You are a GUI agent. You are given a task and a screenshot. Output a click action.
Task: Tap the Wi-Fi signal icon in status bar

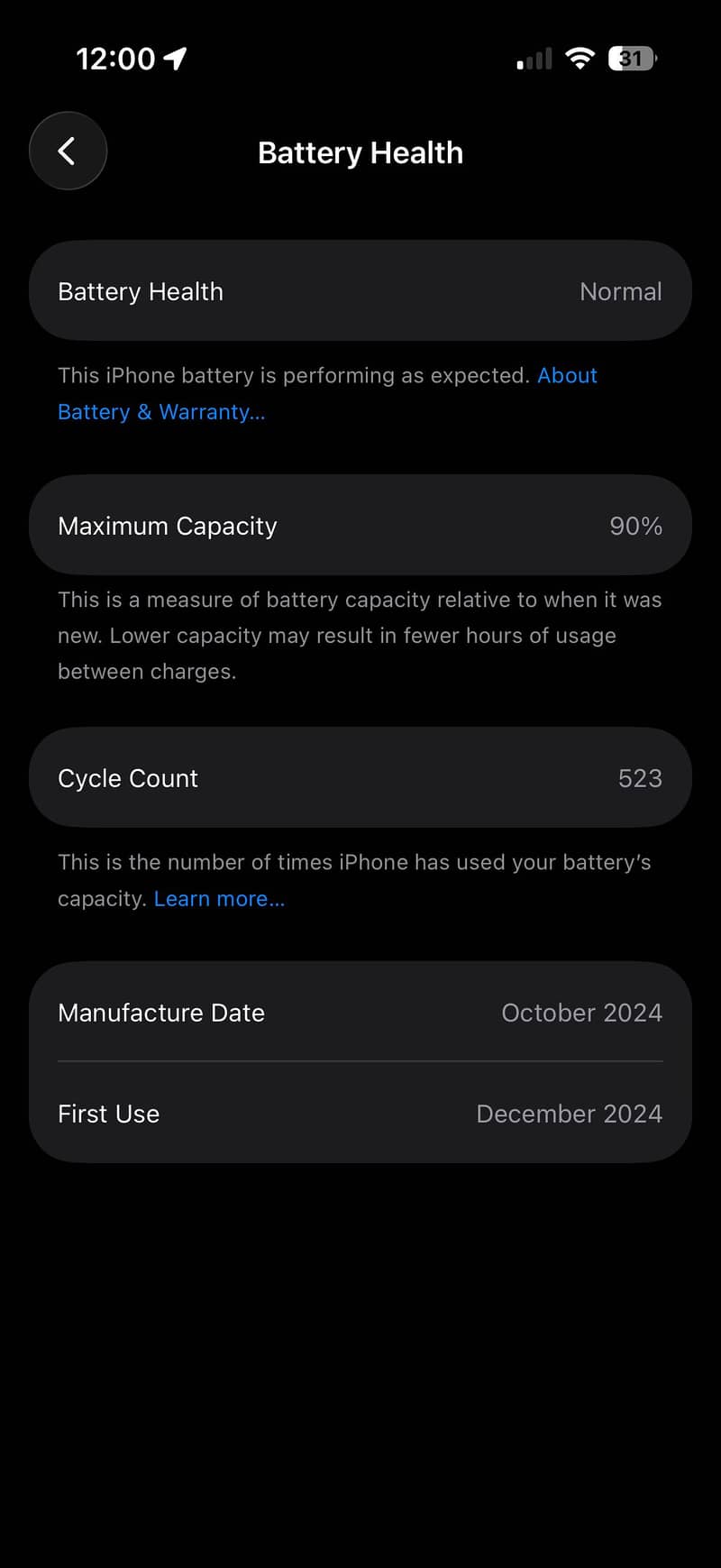pos(580,58)
